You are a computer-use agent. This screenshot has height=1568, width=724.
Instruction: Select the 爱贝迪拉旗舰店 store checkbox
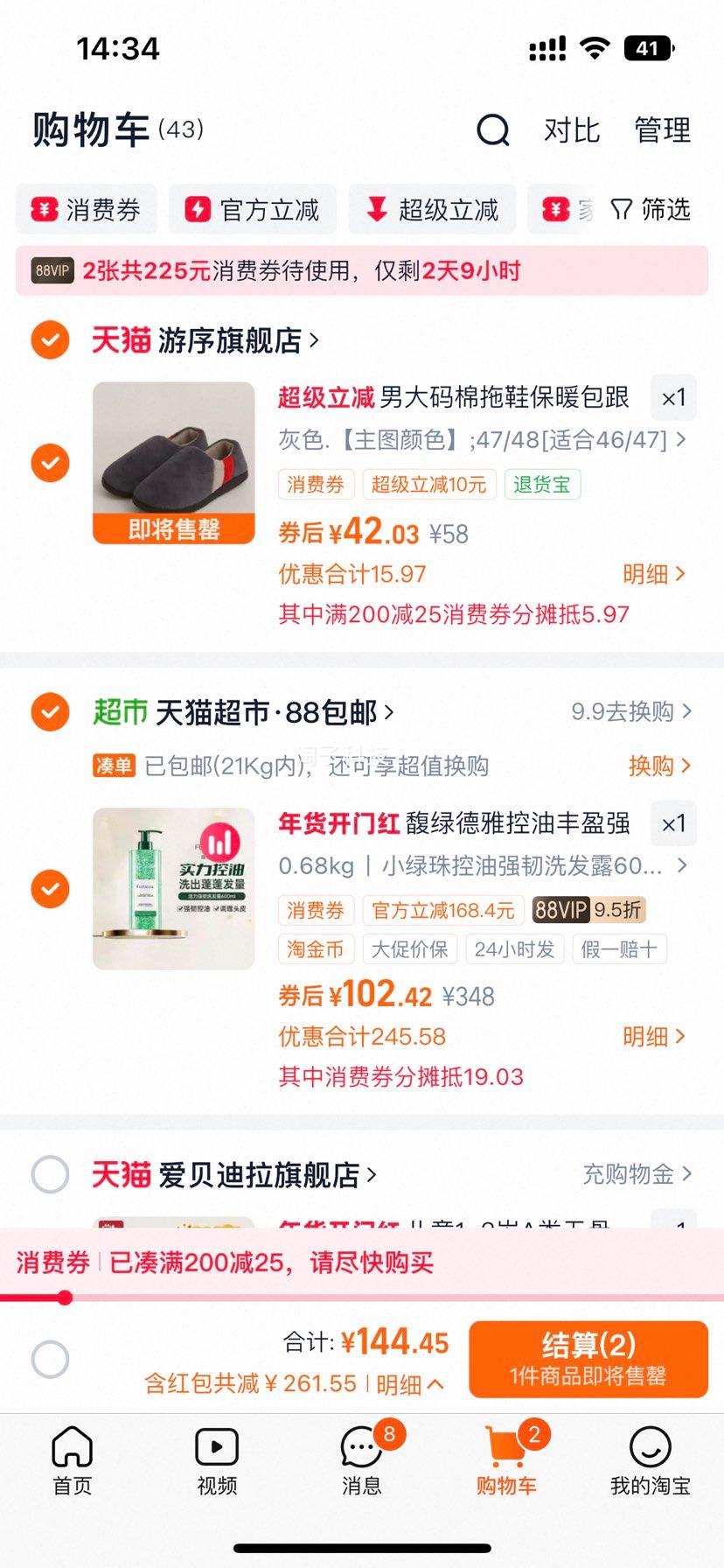(x=50, y=1174)
